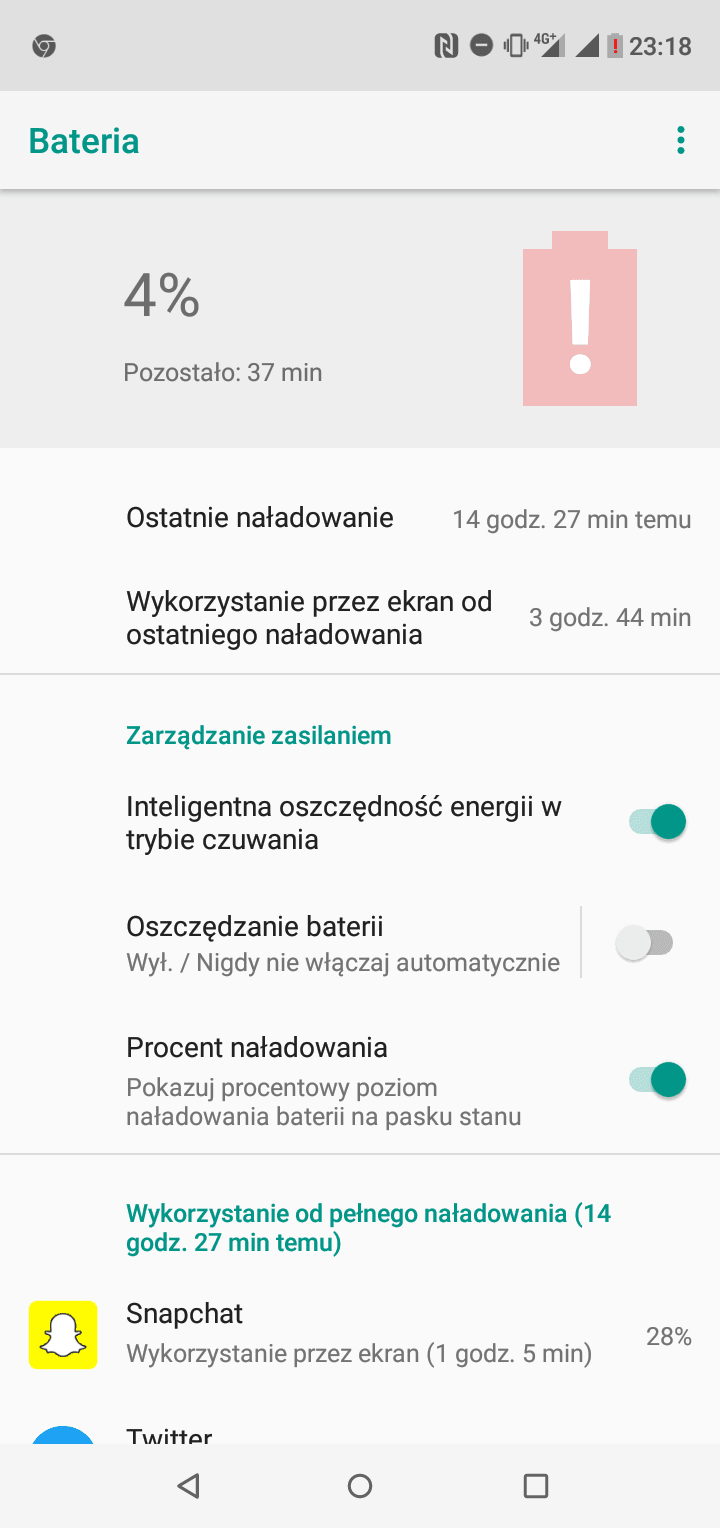Go back with the navigation bar
The width and height of the screenshot is (720, 1528).
[x=188, y=1486]
